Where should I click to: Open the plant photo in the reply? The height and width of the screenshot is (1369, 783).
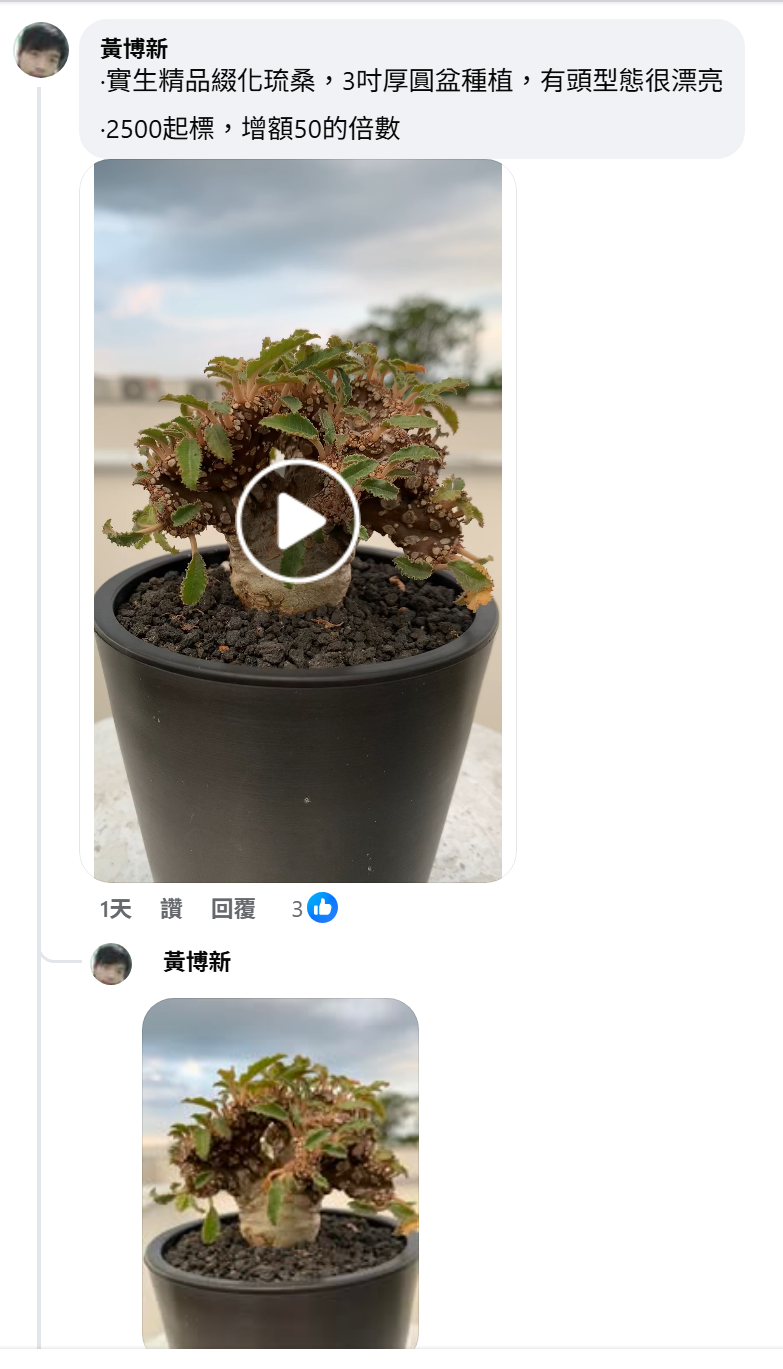click(x=280, y=1170)
